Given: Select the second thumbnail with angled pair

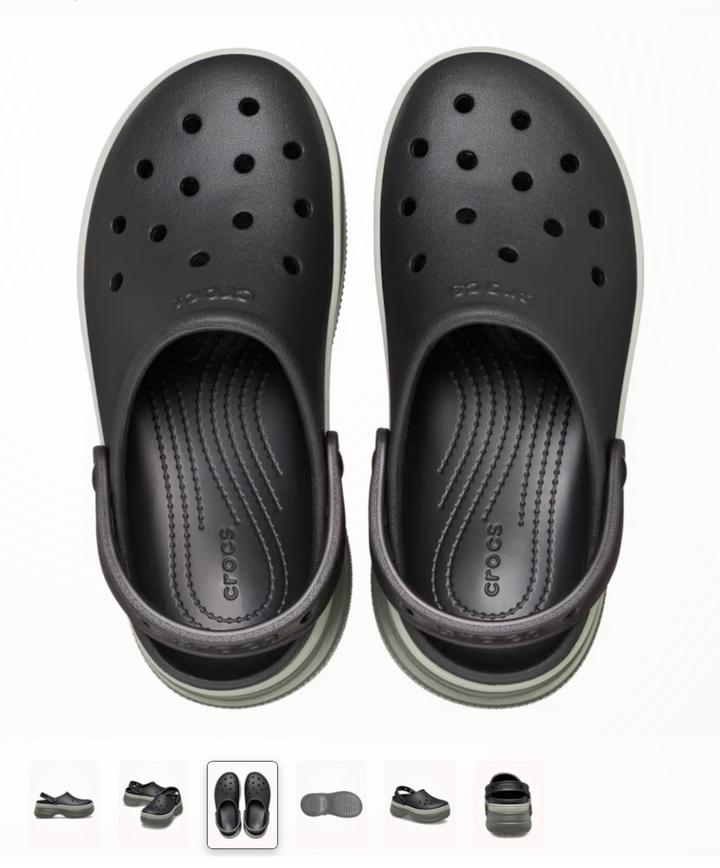Looking at the screenshot, I should pyautogui.click(x=153, y=804).
